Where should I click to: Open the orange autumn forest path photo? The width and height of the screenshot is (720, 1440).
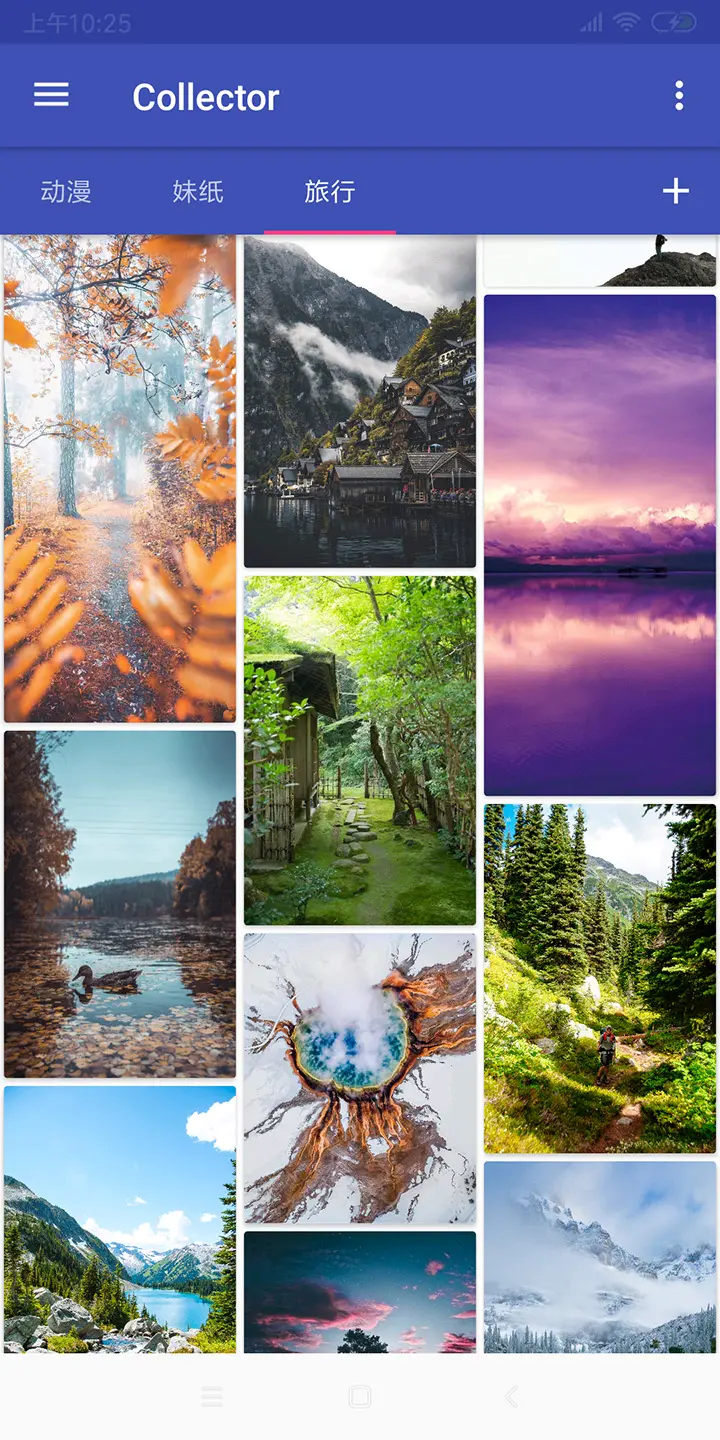tap(120, 478)
